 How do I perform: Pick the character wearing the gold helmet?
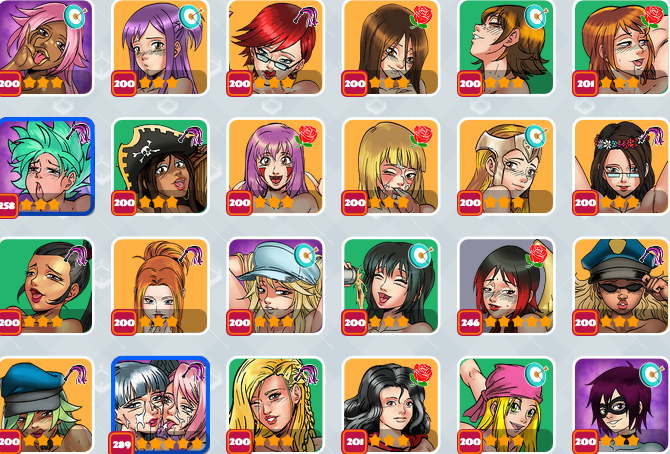tap(506, 166)
